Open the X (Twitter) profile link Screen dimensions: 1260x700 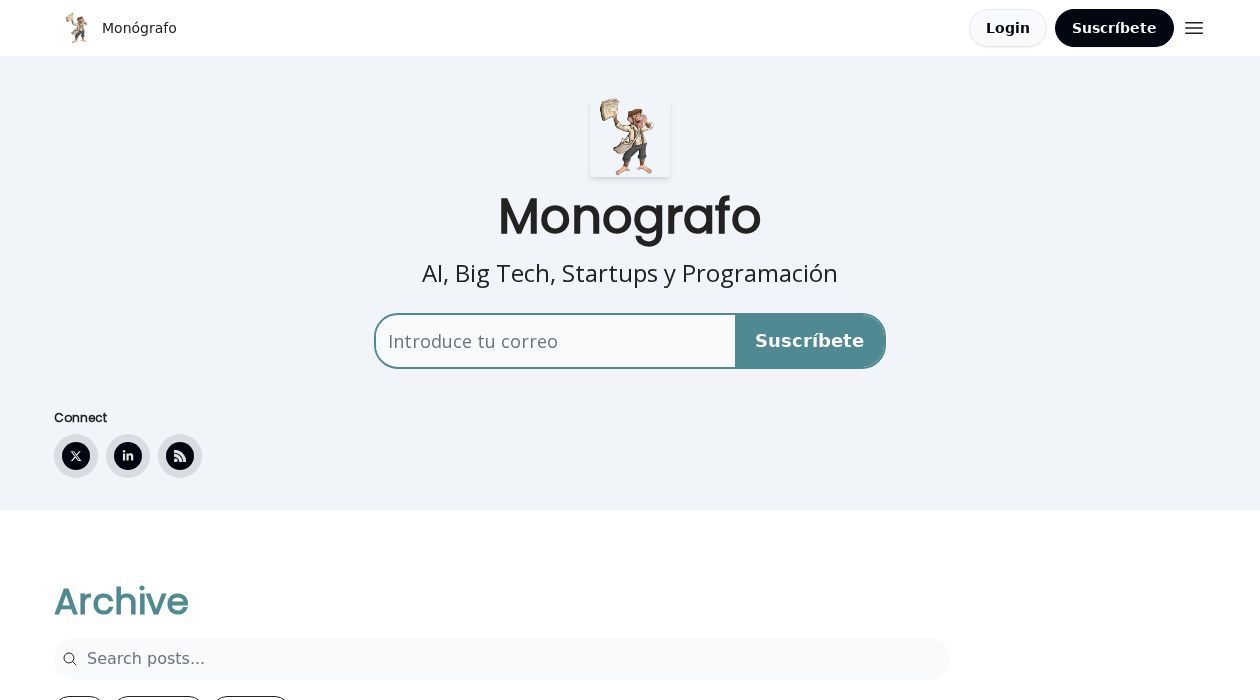(x=76, y=456)
